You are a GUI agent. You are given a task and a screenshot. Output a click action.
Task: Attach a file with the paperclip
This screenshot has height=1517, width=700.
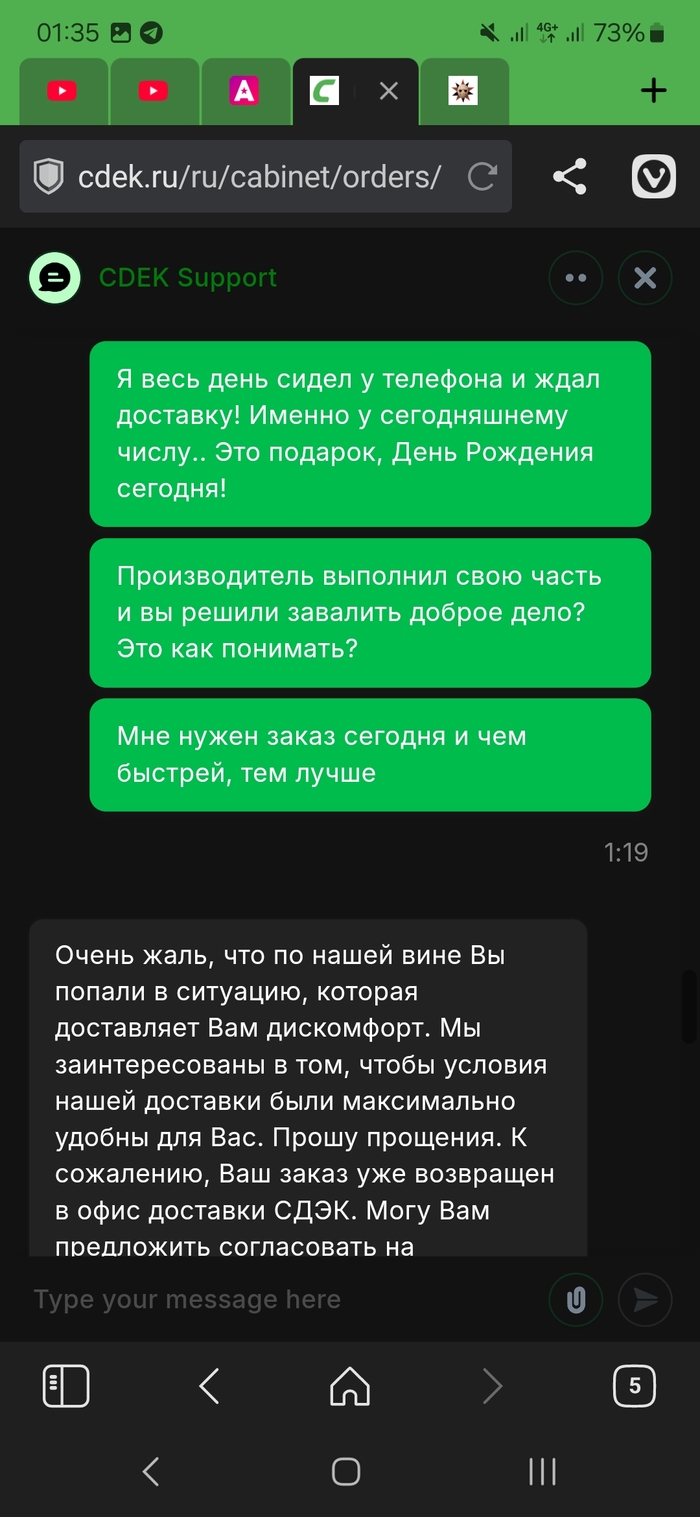(x=576, y=1299)
